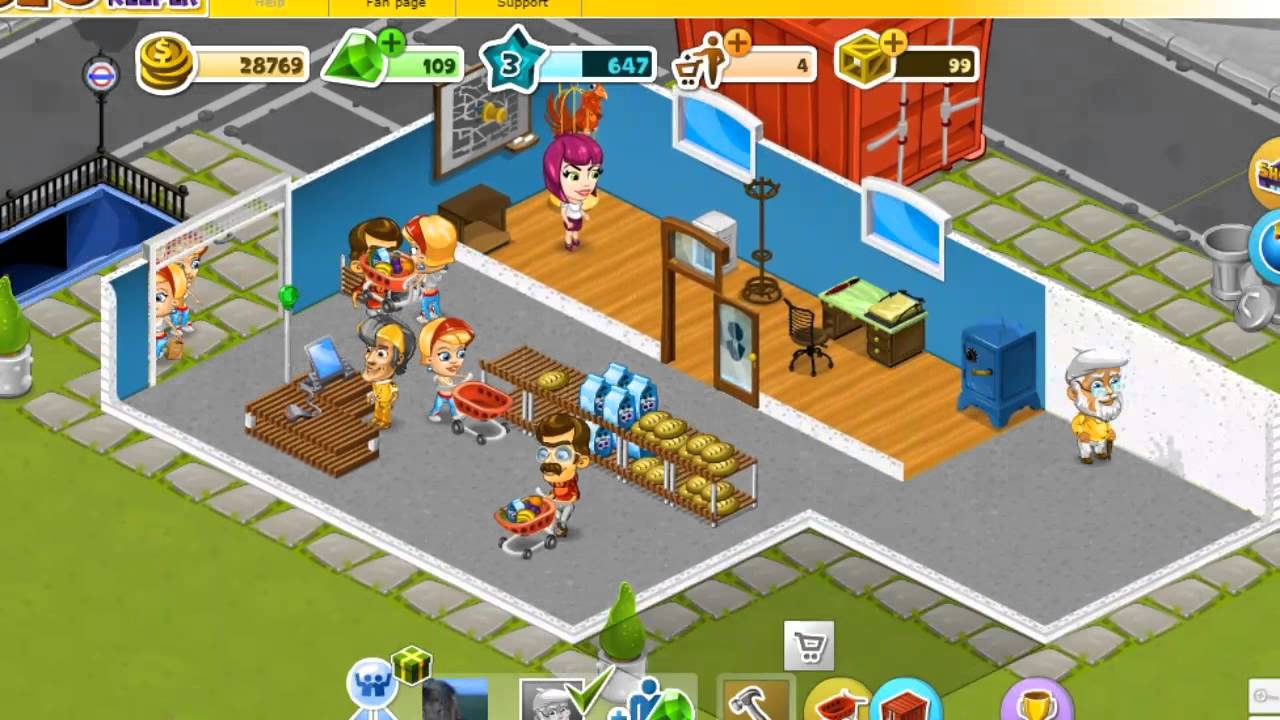Select the old man employee portrait
The image size is (1280, 720).
(x=551, y=700)
